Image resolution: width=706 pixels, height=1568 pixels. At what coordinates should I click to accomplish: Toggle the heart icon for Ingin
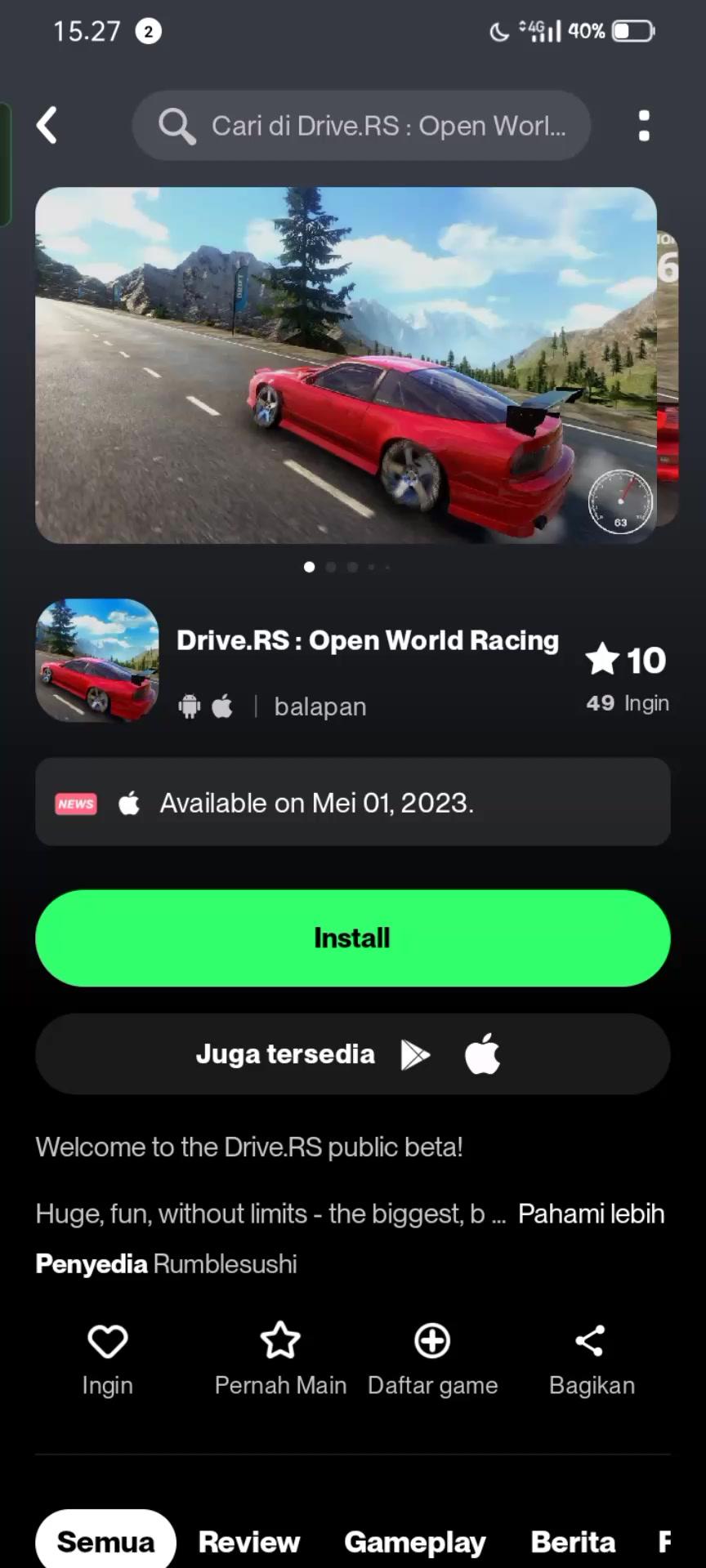click(107, 1341)
